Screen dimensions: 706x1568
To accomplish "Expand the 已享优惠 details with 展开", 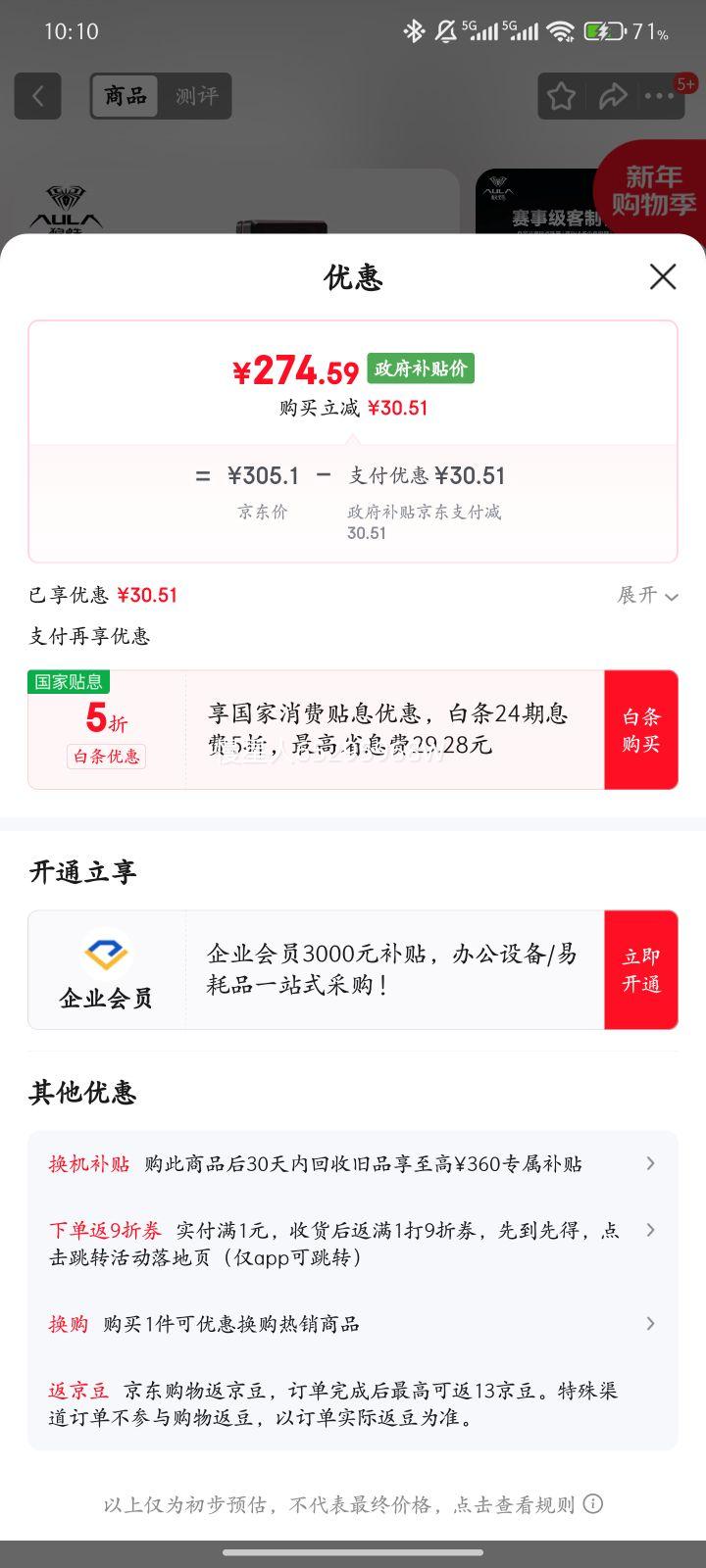I will point(647,595).
